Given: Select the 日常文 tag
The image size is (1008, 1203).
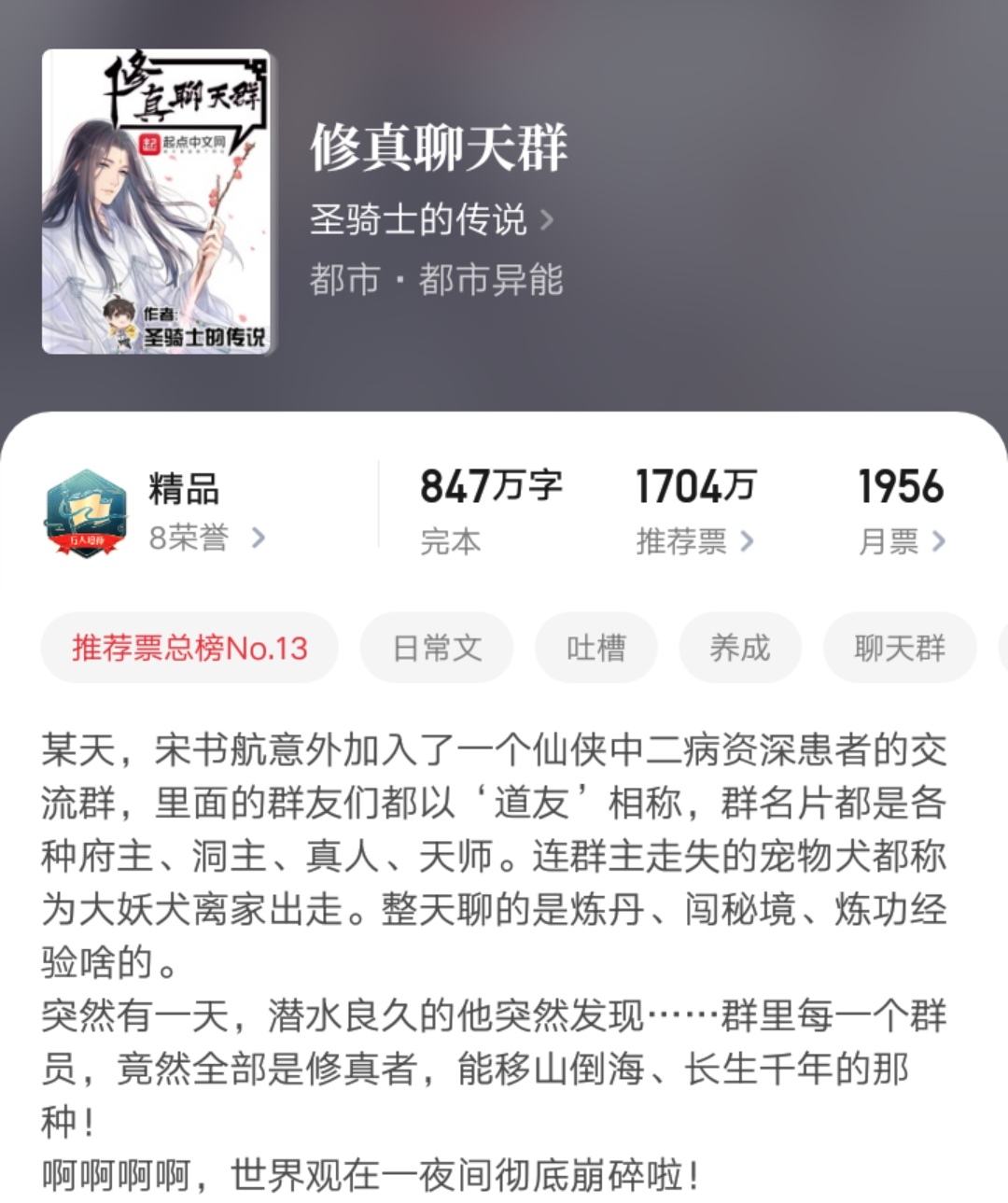Looking at the screenshot, I should (437, 647).
